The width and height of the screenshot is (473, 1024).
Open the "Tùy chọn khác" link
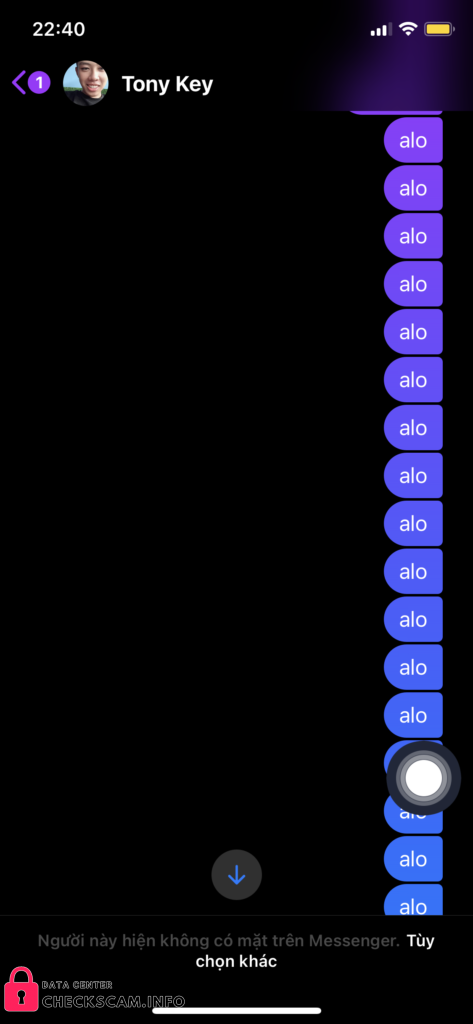315,951
